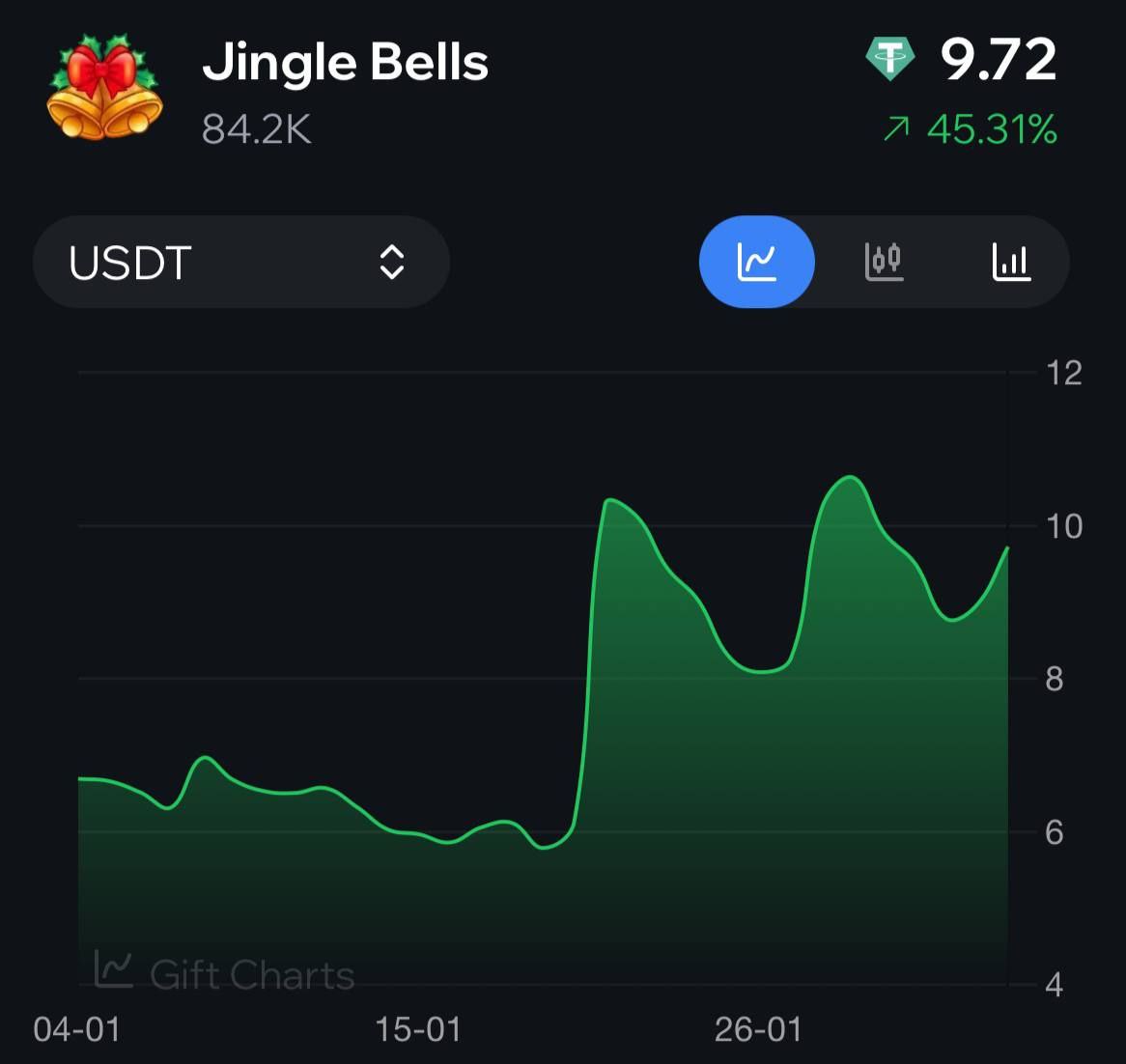Open the USDT currency dropdown

(x=240, y=263)
